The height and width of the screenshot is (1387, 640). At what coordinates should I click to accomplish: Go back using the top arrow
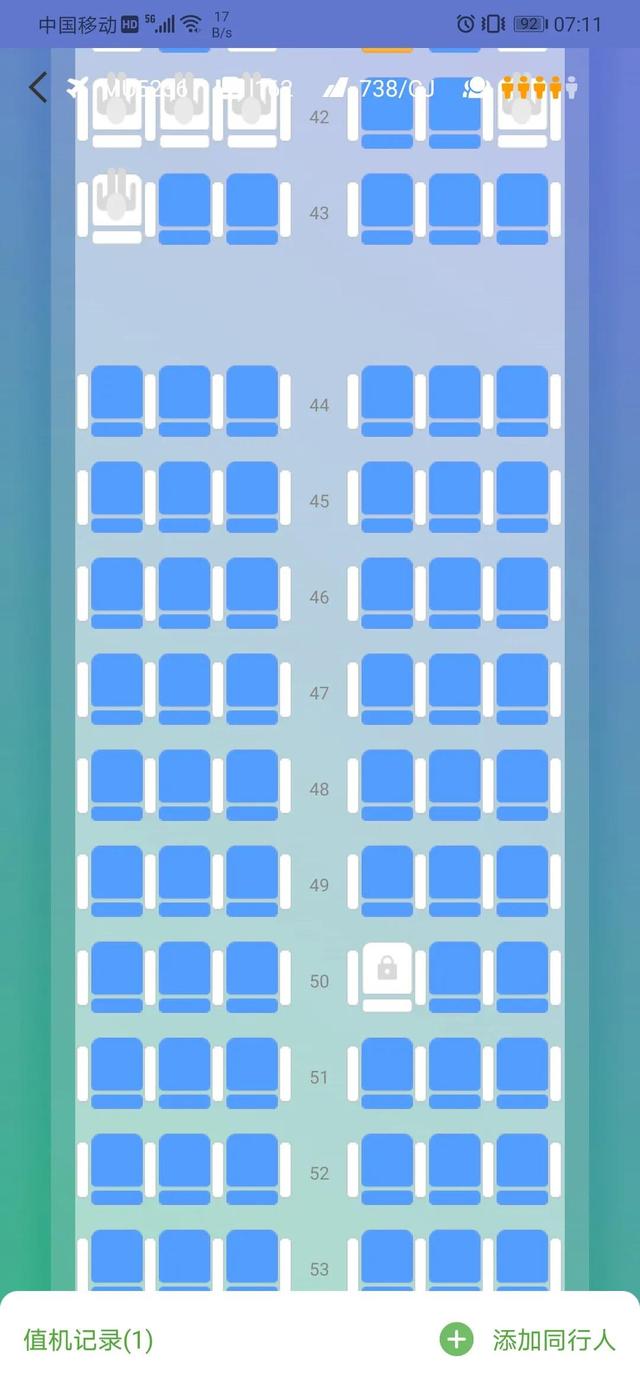pyautogui.click(x=38, y=88)
